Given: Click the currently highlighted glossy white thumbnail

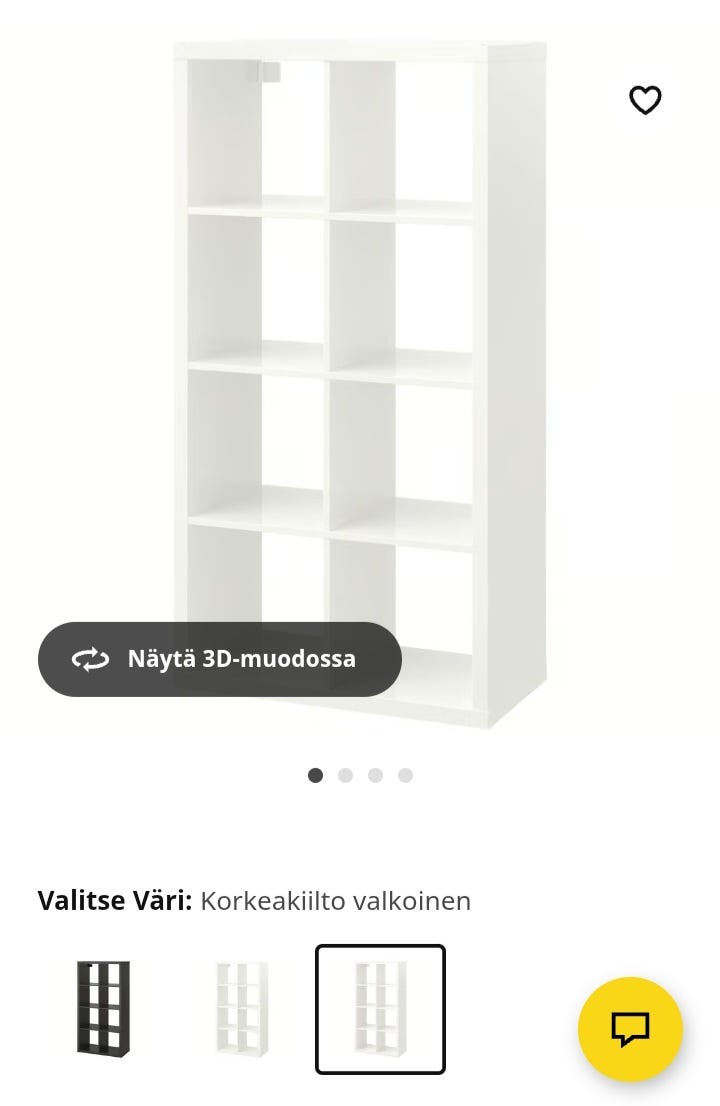Looking at the screenshot, I should [x=380, y=1007].
